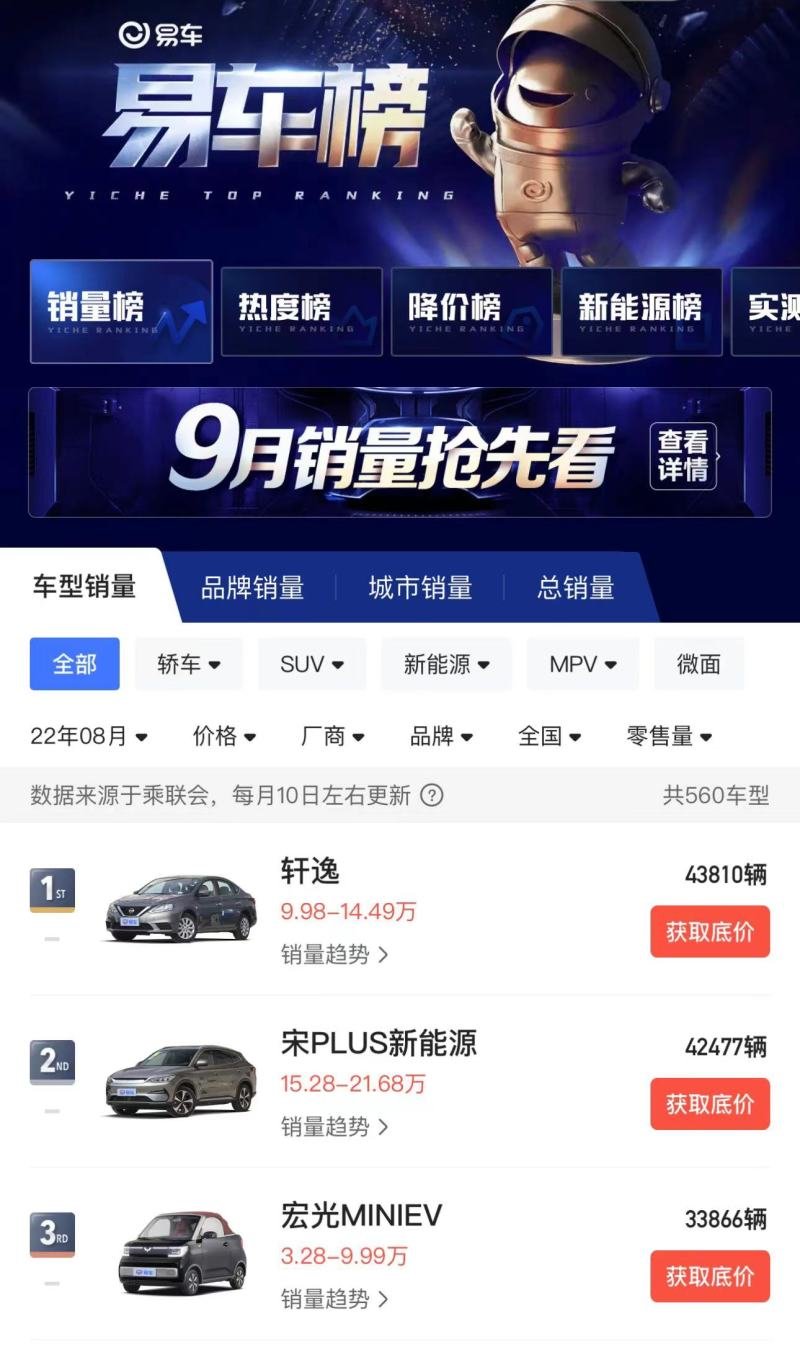Image resolution: width=800 pixels, height=1352 pixels.
Task: Change the month from 22年08月
Action: click(88, 737)
